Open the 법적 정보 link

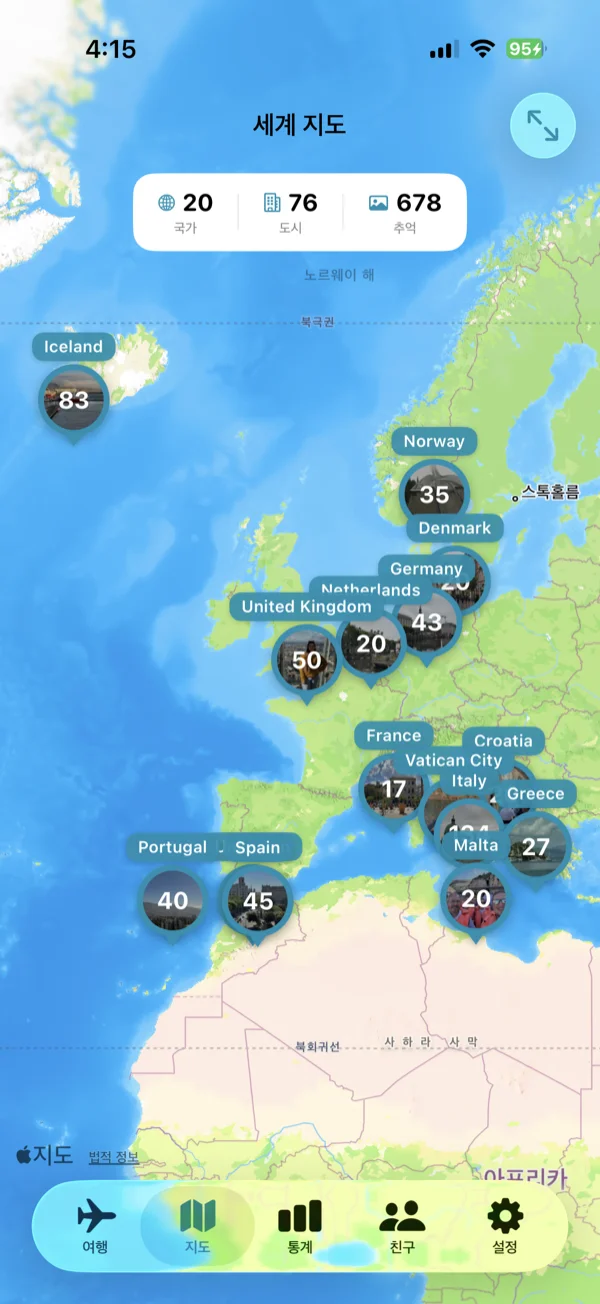click(113, 1158)
